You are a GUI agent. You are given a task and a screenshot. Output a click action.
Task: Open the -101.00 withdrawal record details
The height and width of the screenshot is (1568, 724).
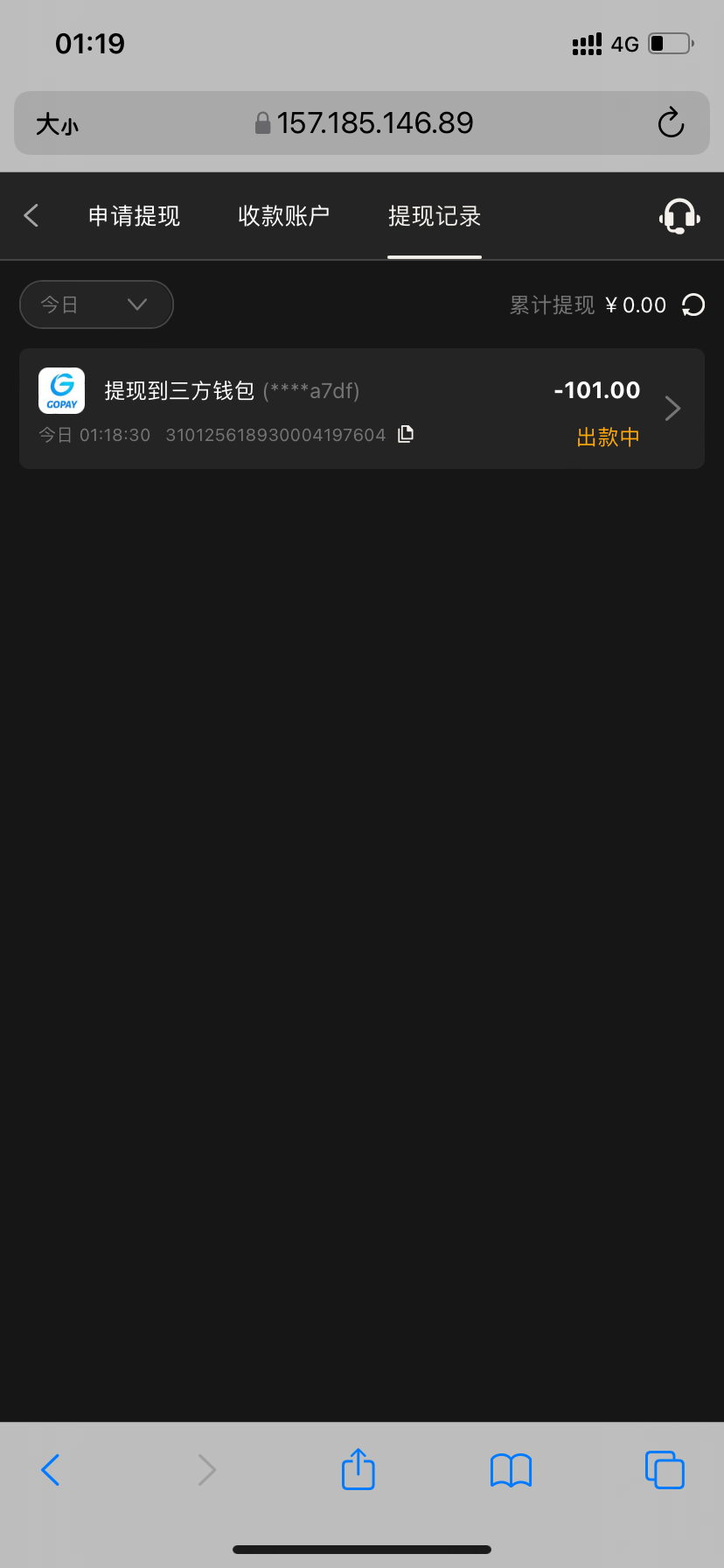[x=672, y=409]
